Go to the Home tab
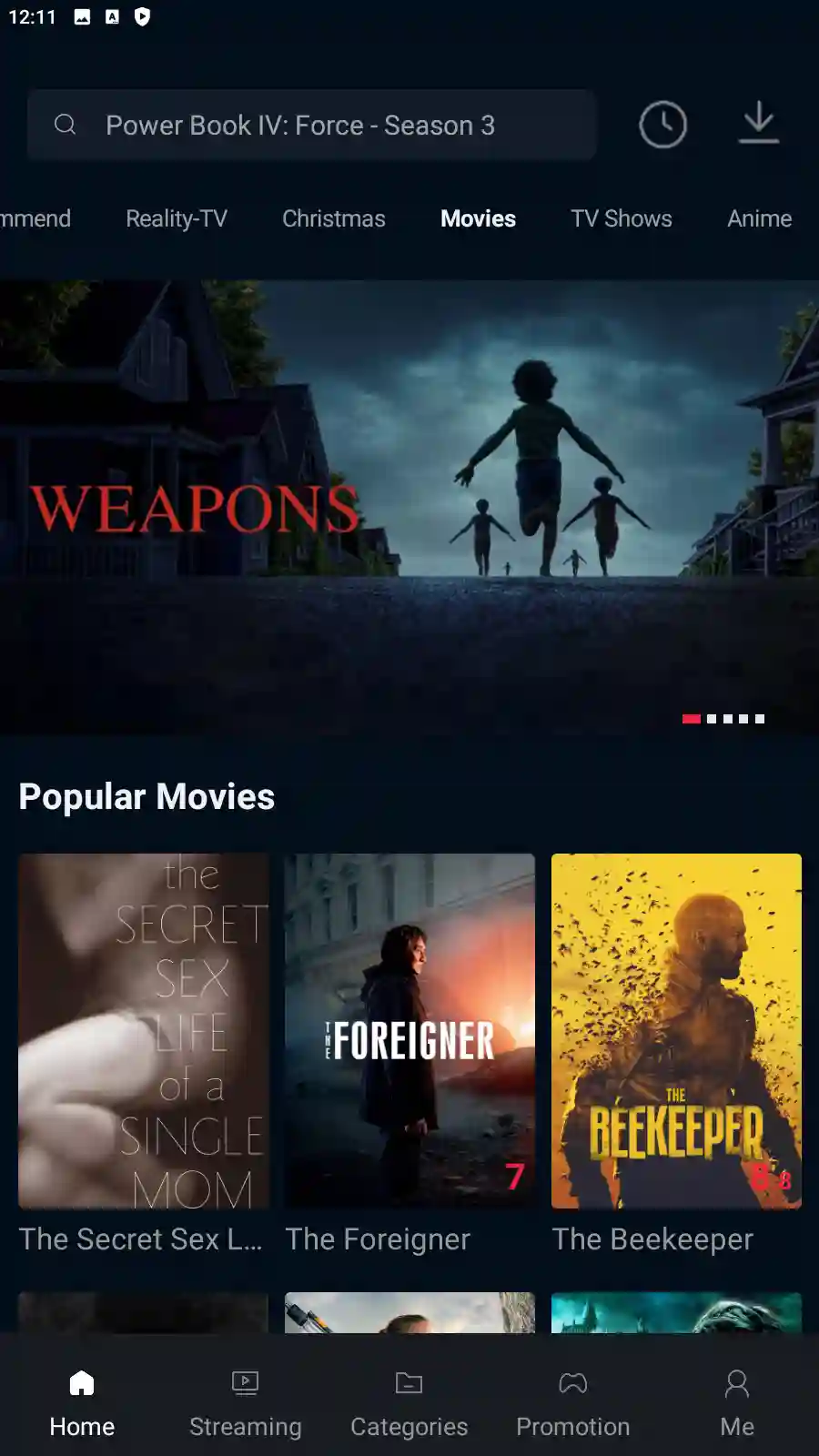The image size is (819, 1456). pyautogui.click(x=82, y=1401)
